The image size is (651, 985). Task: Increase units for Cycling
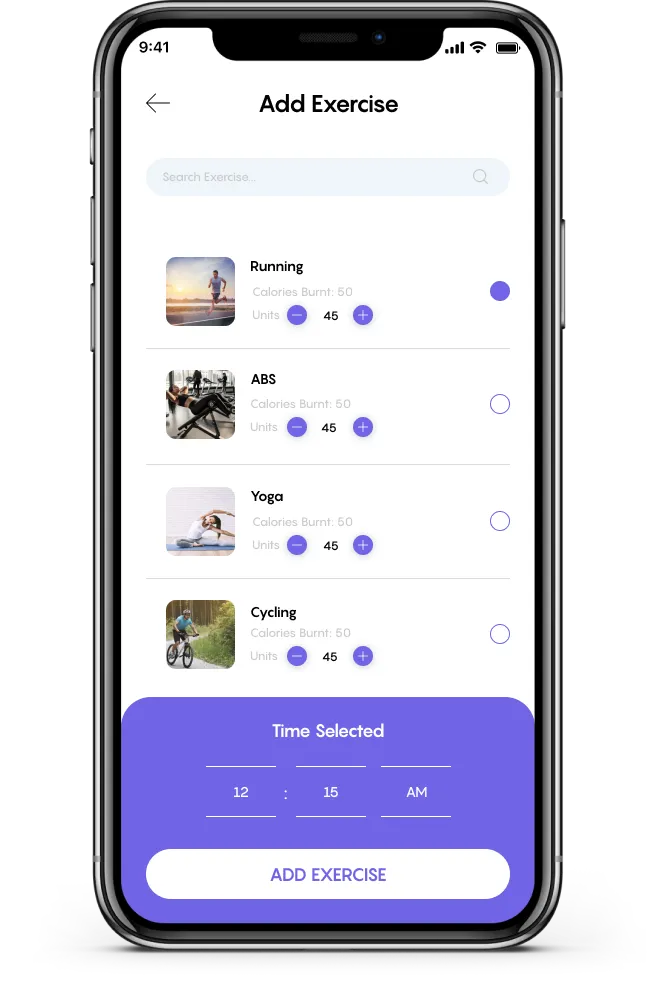tap(363, 656)
